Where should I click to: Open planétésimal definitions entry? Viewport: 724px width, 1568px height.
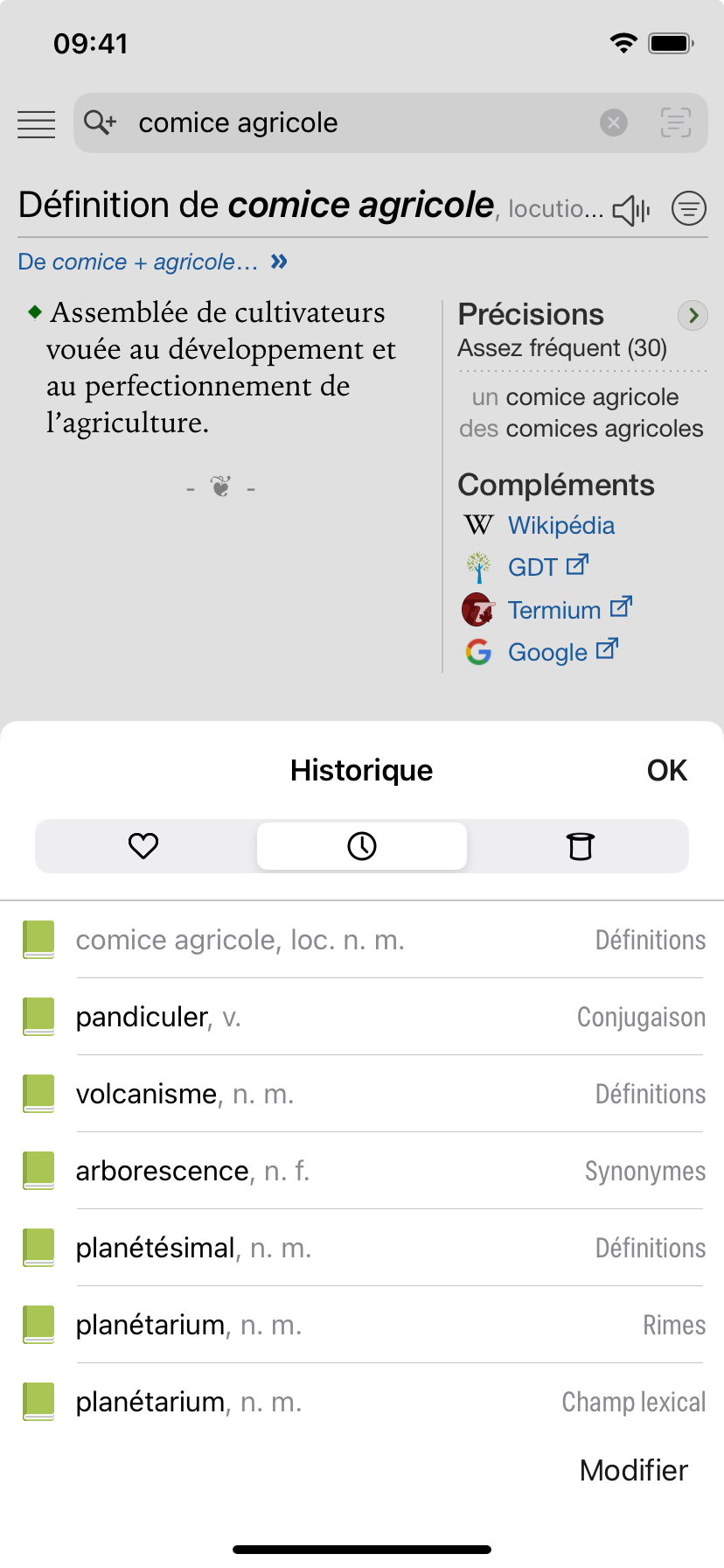click(362, 1248)
